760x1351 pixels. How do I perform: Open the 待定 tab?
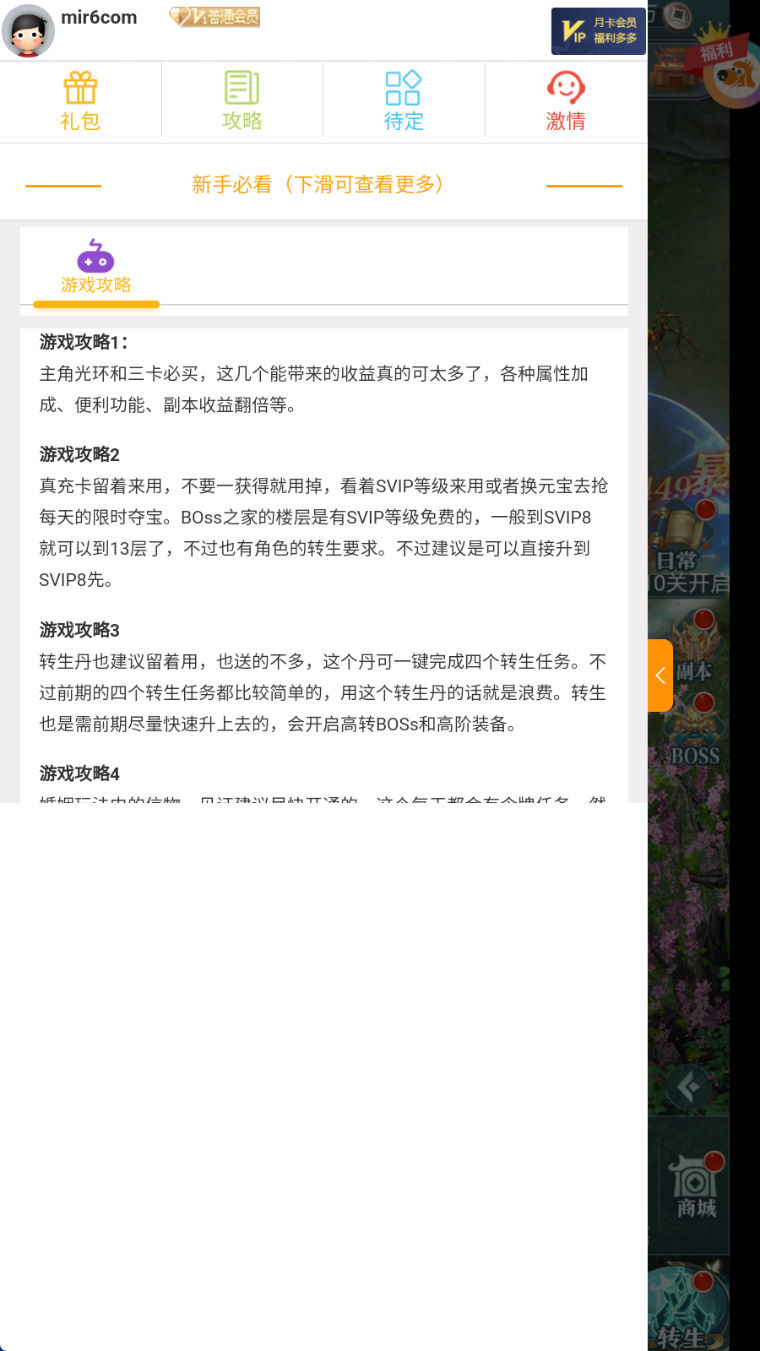(404, 102)
